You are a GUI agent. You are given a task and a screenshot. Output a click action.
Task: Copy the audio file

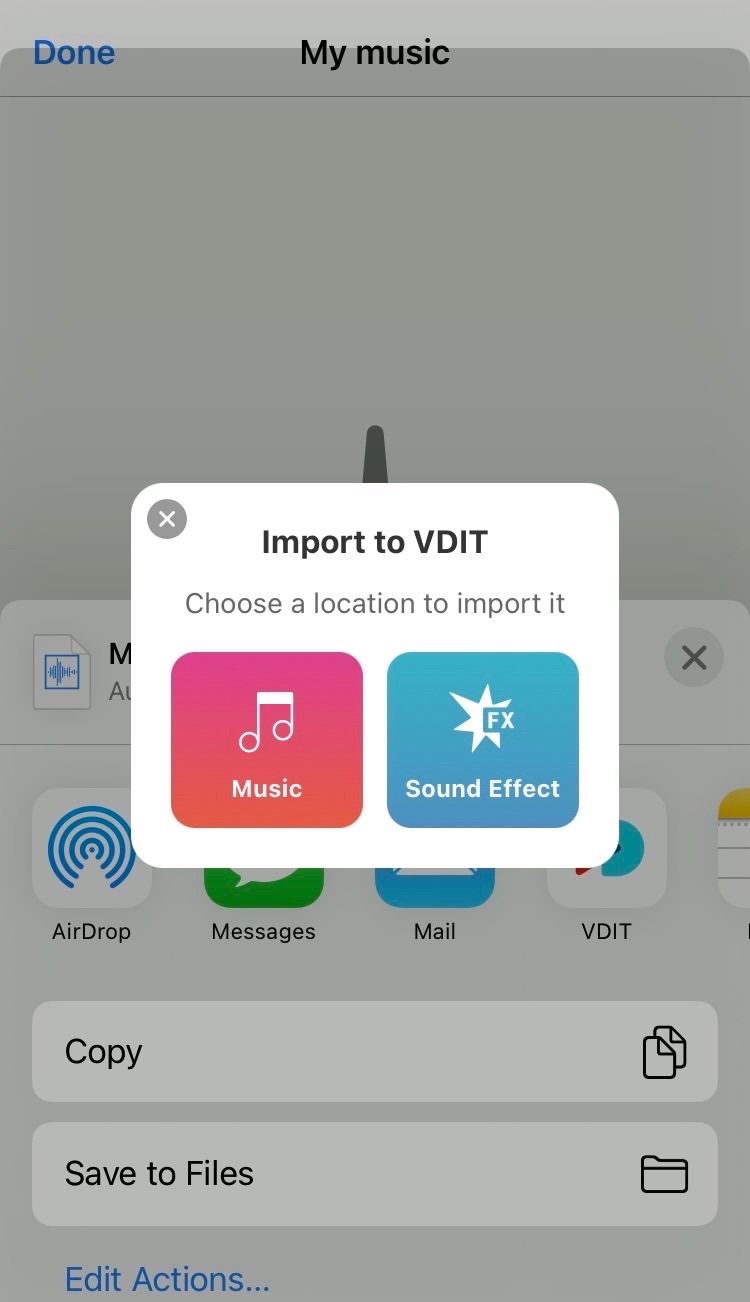(x=375, y=1052)
